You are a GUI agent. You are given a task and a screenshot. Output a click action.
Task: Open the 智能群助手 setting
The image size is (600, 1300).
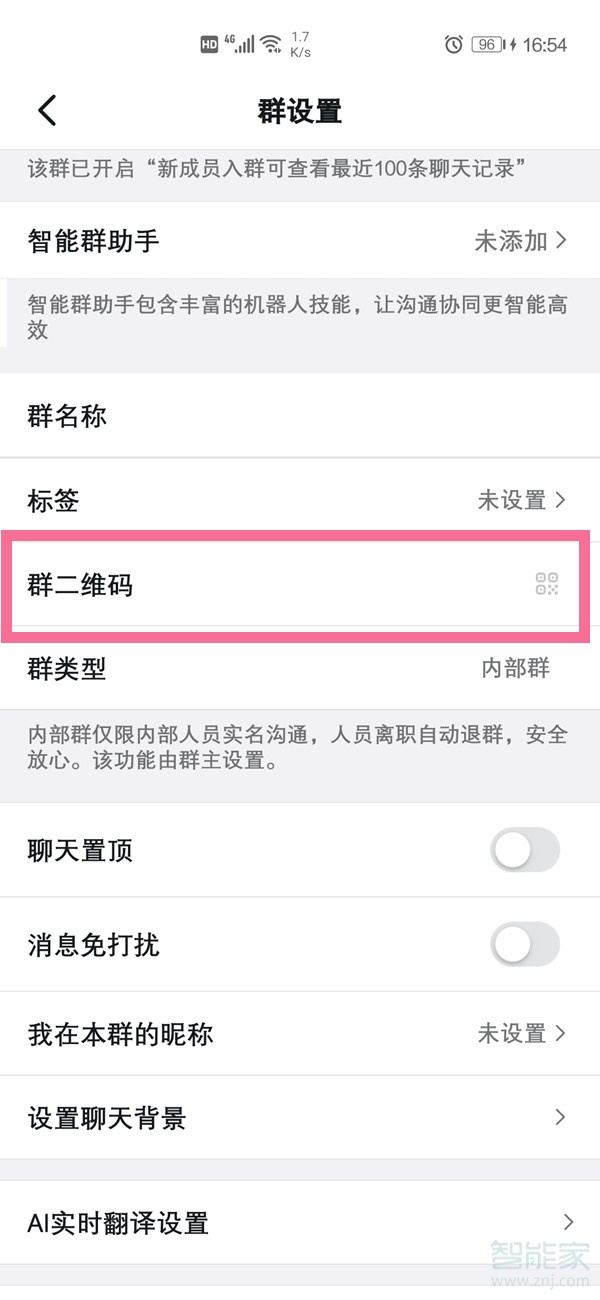(x=300, y=241)
